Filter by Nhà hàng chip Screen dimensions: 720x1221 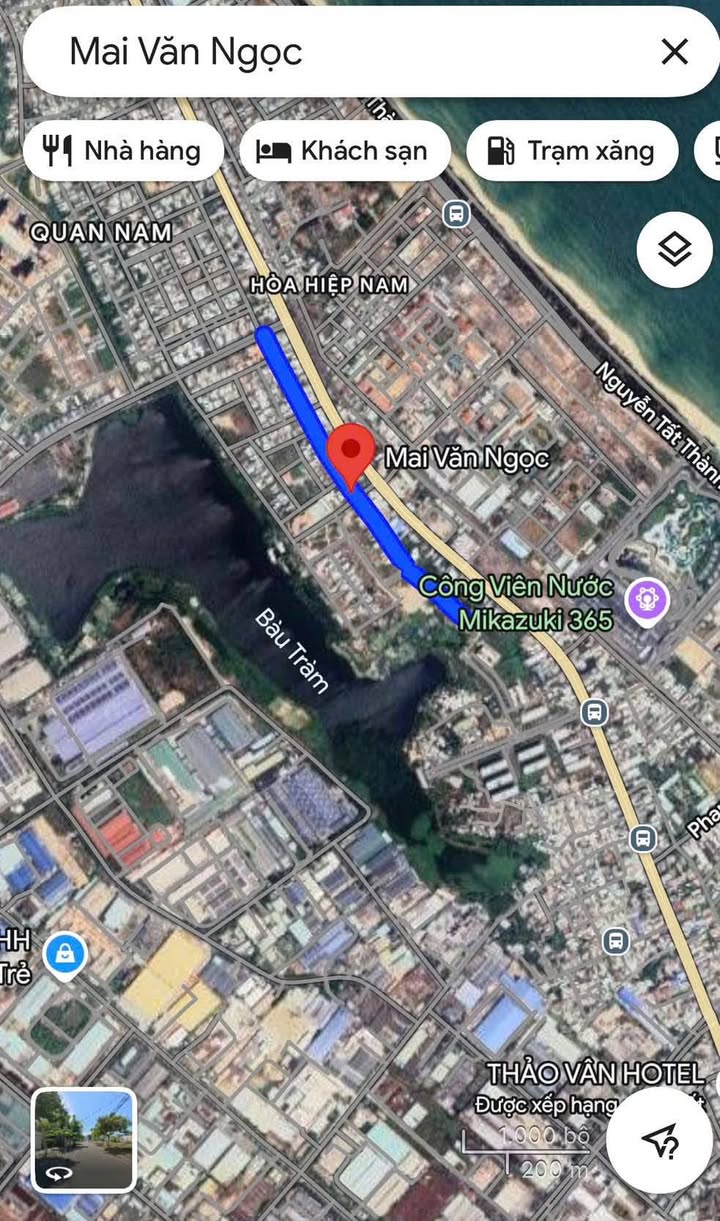tap(123, 151)
